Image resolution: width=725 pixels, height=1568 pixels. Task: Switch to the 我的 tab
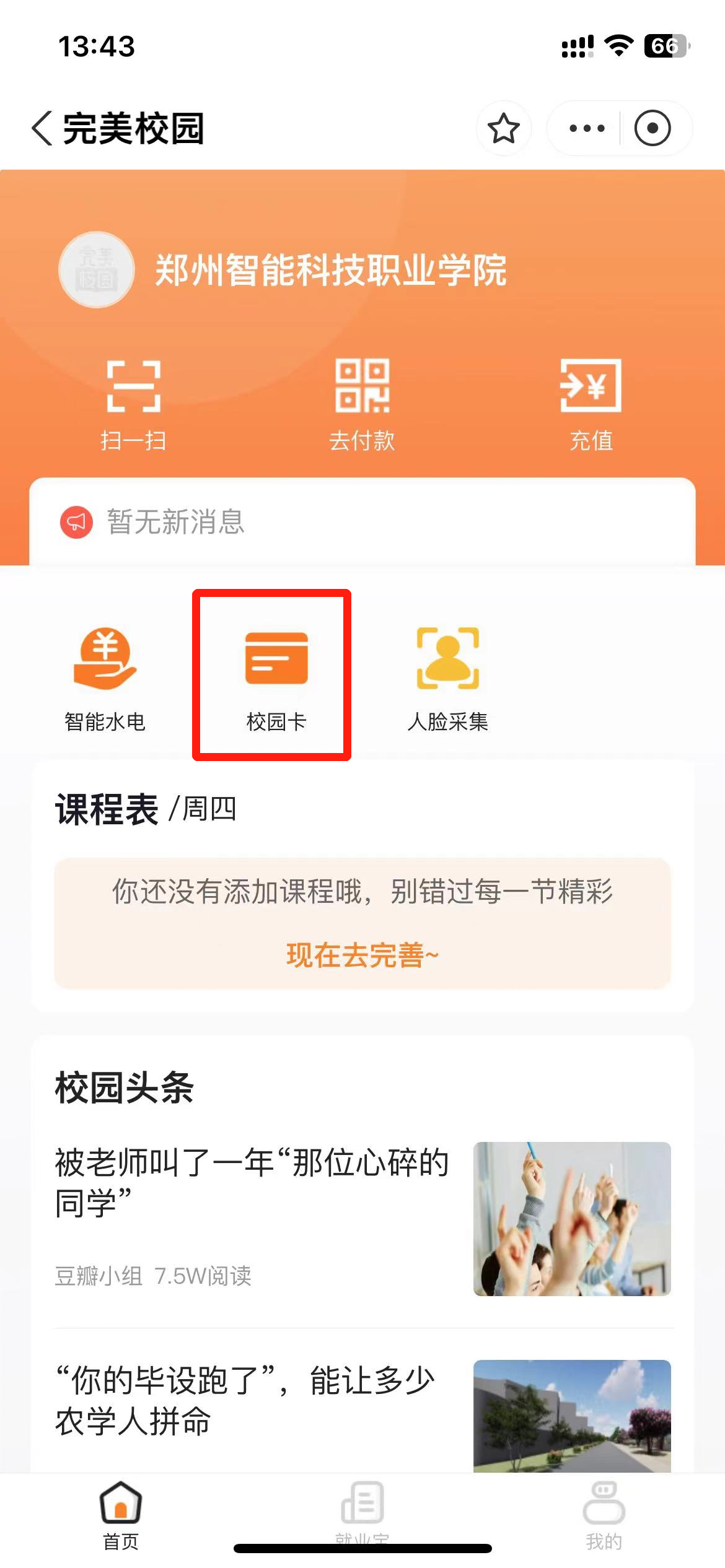point(604,1514)
